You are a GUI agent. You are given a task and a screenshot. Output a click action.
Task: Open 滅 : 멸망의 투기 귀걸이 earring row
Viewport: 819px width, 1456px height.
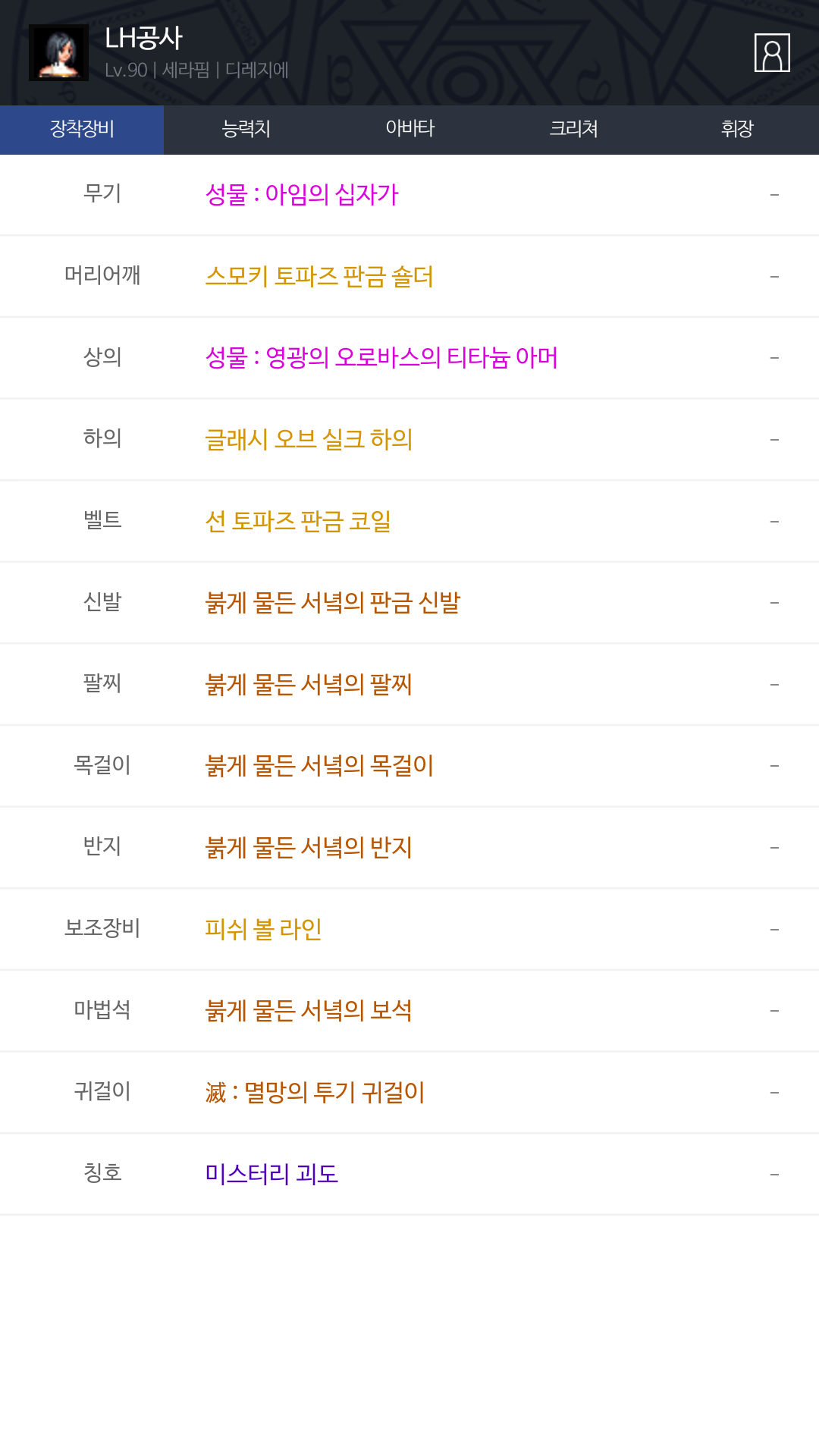(x=409, y=1093)
